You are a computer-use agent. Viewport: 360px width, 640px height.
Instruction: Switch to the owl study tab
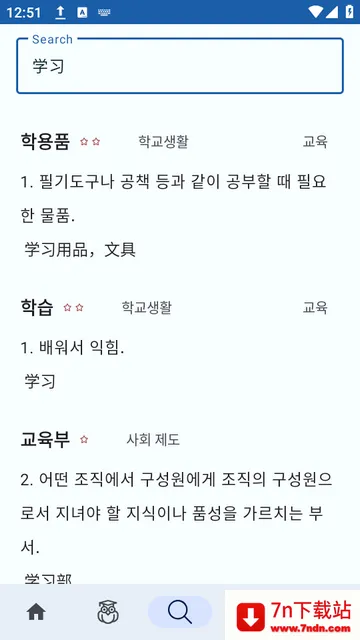[x=108, y=612]
